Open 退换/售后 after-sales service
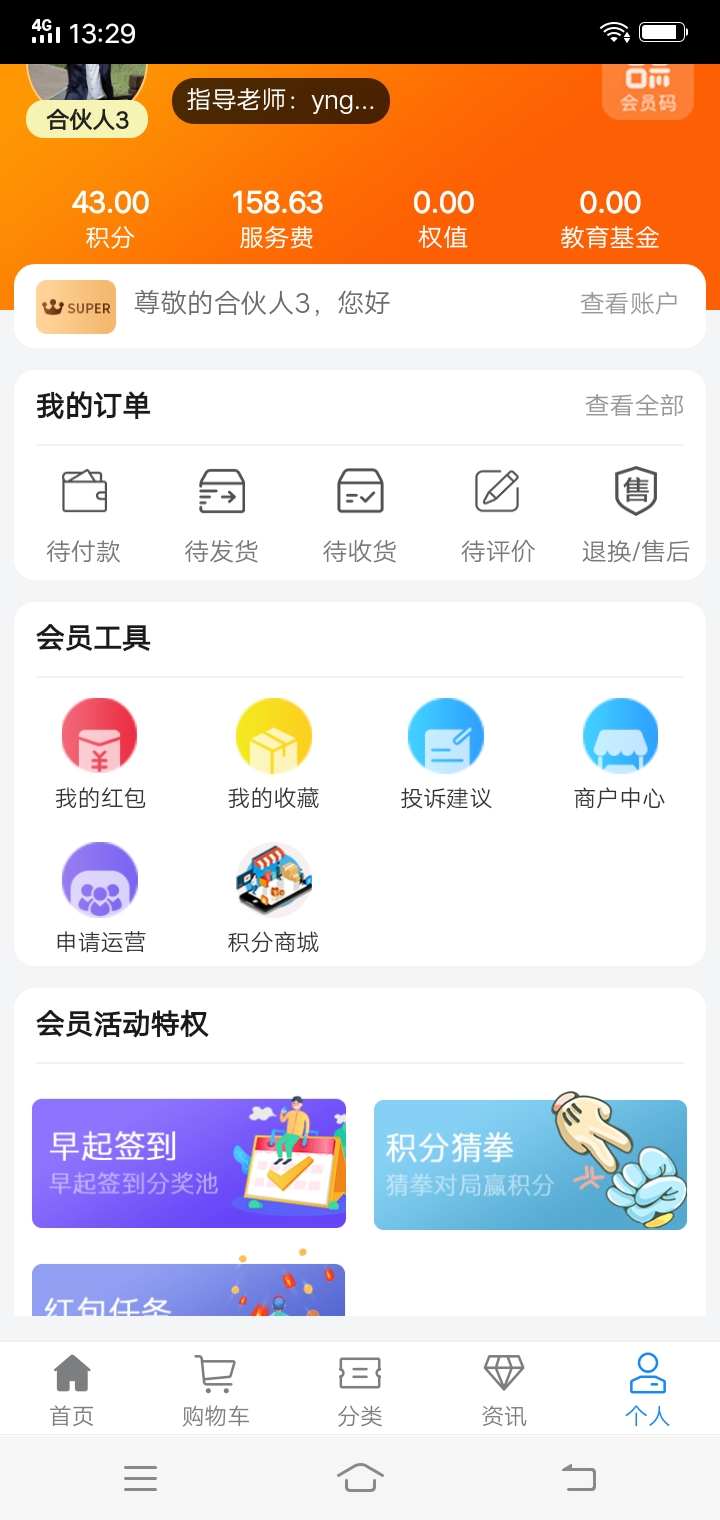Viewport: 720px width, 1520px height. (635, 510)
